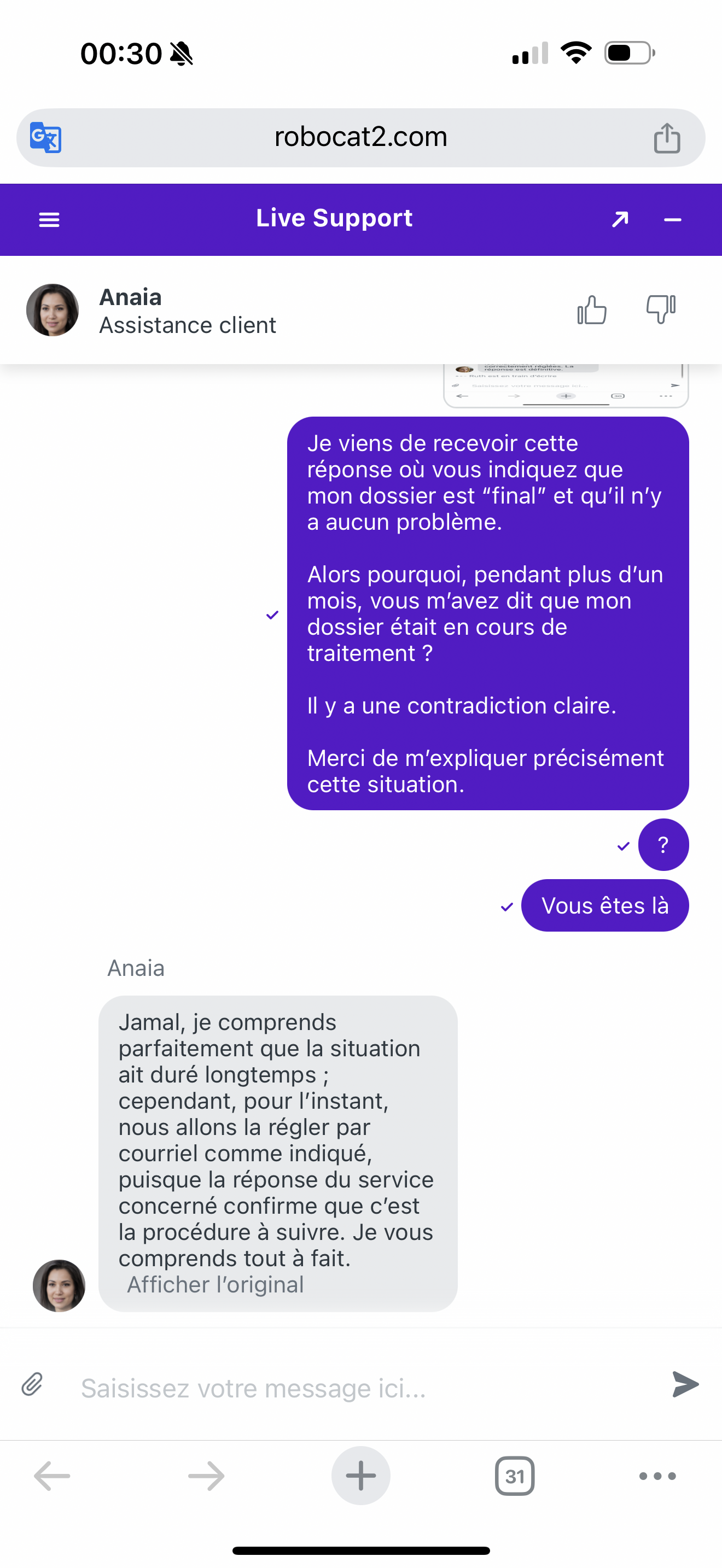Minimize the Live Support chat

(x=672, y=220)
